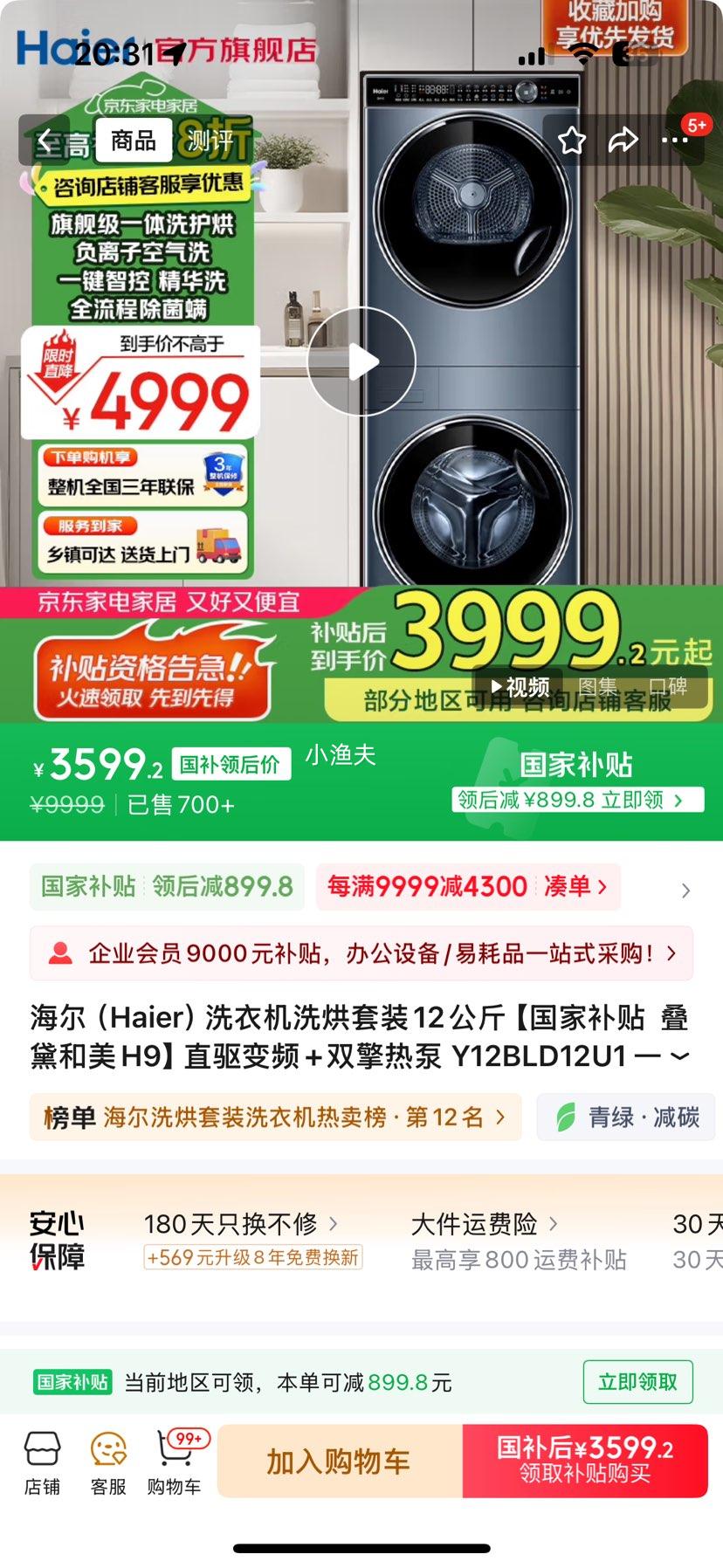Claim 领后减¥899.8 立即领 subsidy

(577, 800)
